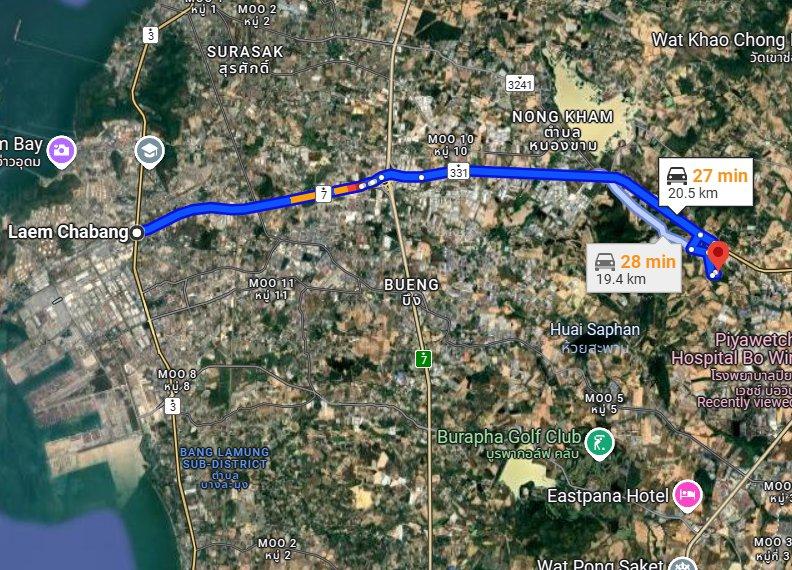Screen dimensions: 792x570
Task: Open the Eastpana Hotel marker
Action: click(687, 493)
